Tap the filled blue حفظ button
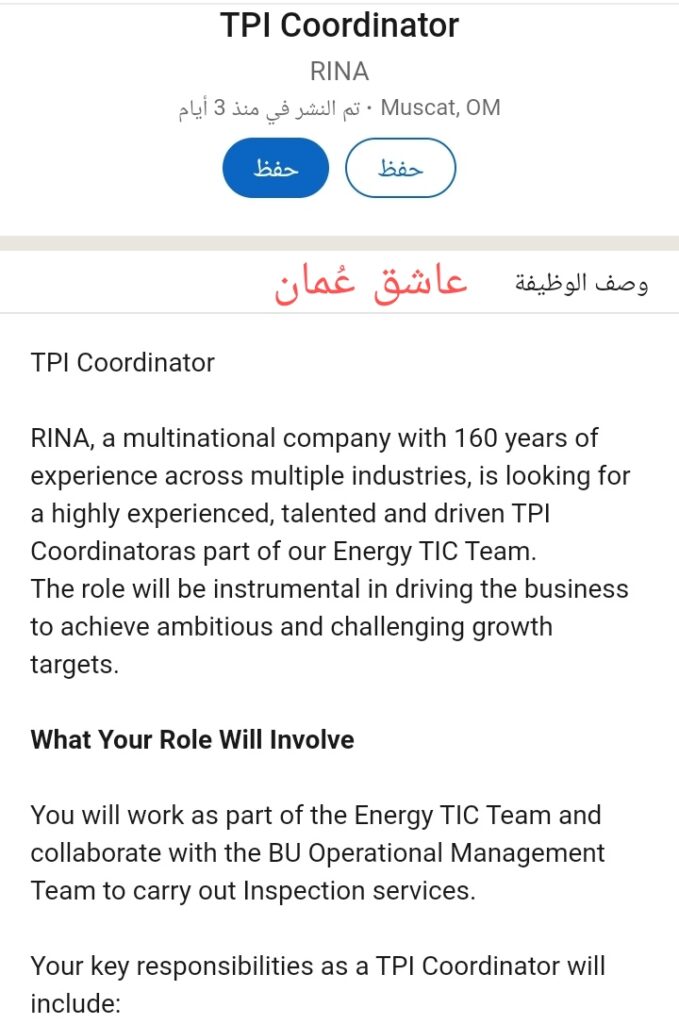Viewport: 679px width, 1024px height. (x=275, y=168)
